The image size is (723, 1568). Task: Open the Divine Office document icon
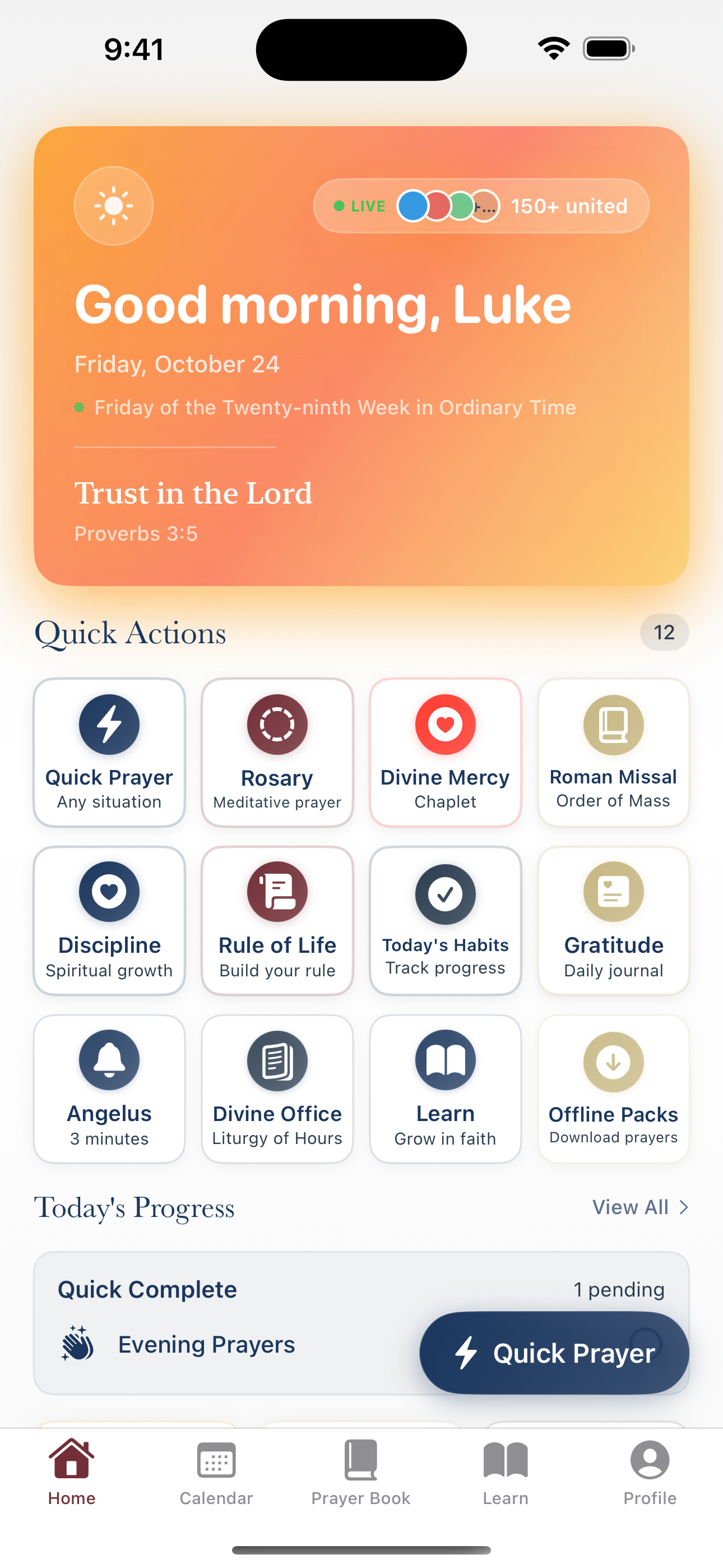click(x=277, y=1059)
